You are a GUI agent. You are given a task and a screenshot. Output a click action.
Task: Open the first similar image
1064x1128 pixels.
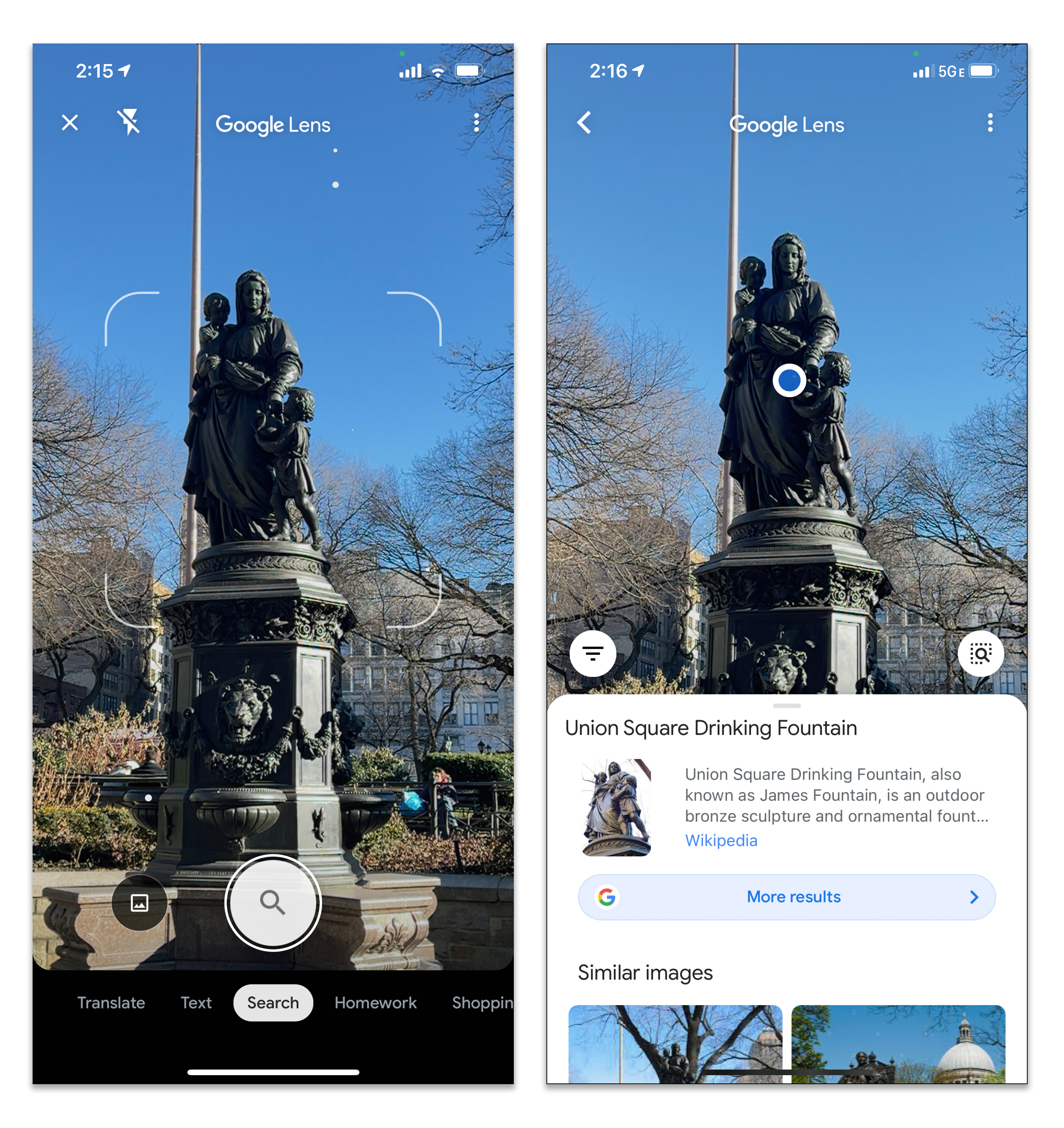click(675, 1044)
